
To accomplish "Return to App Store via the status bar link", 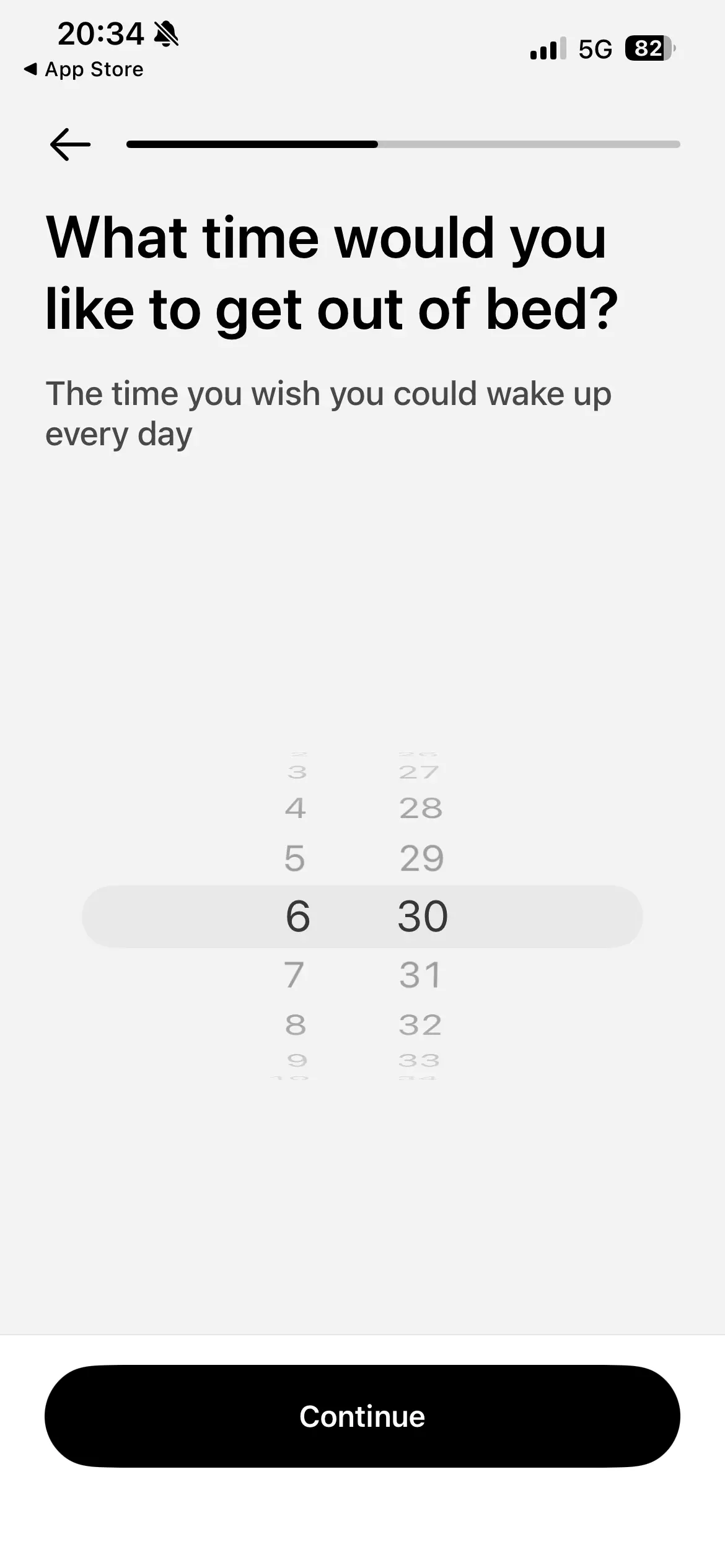I will point(84,69).
